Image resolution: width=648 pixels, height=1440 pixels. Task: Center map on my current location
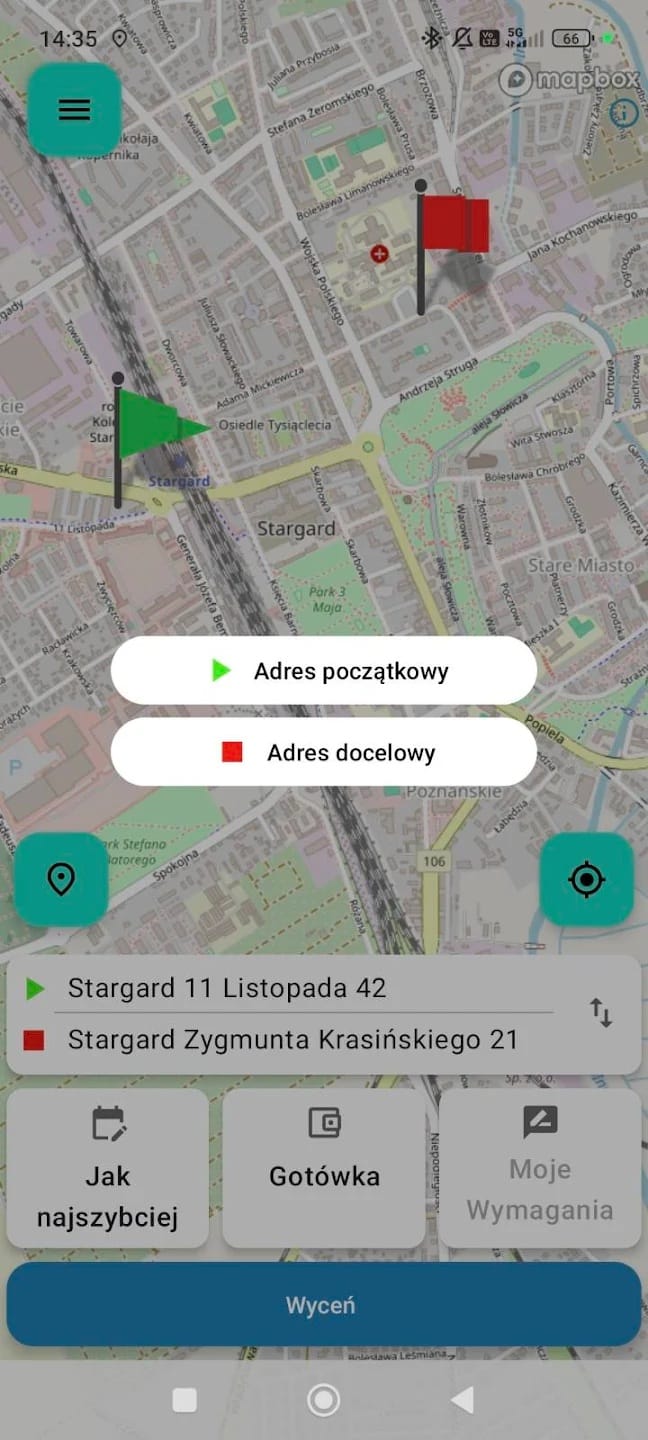(x=586, y=879)
